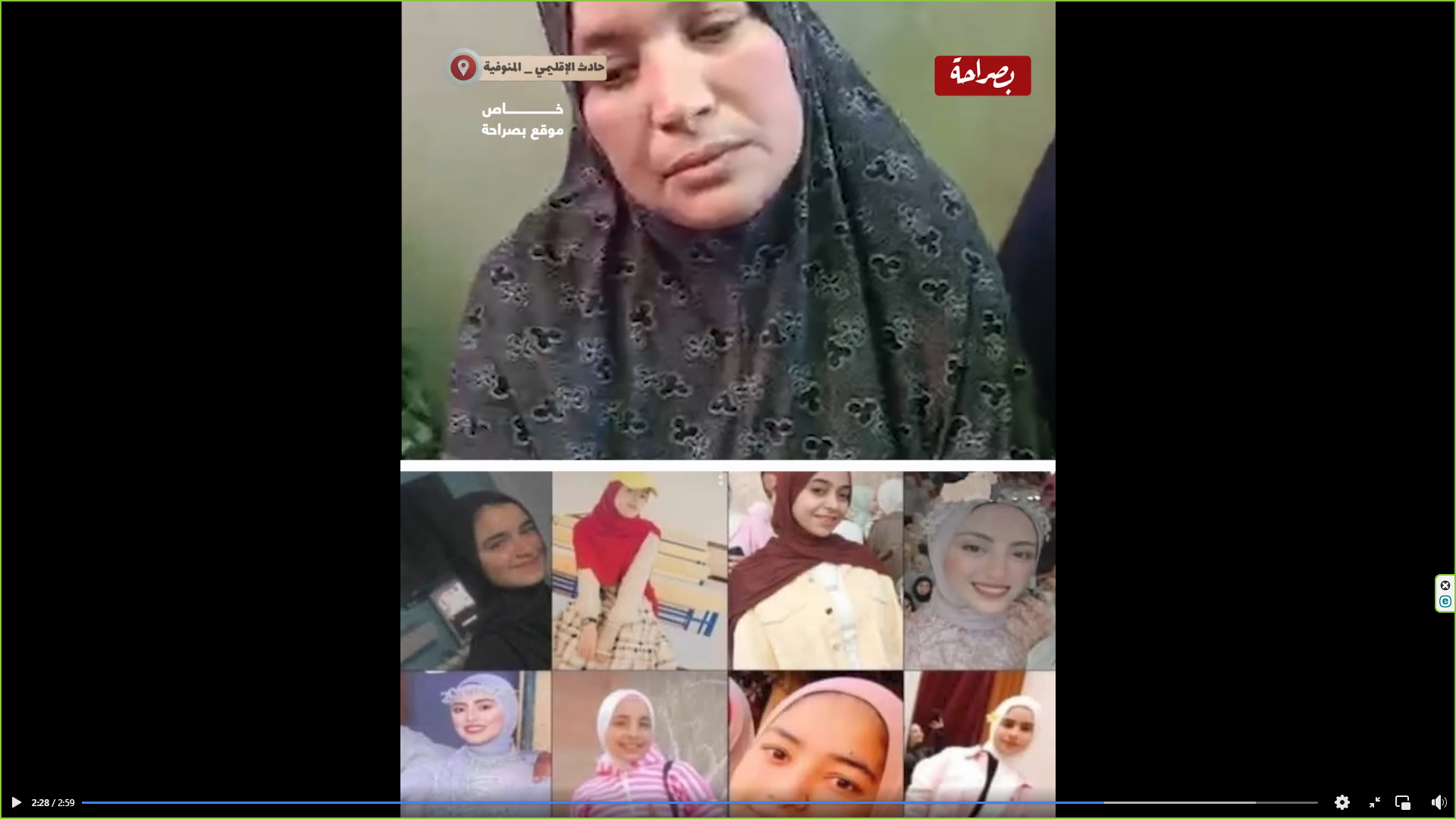
Task: Mute the video volume
Action: coord(1438,802)
